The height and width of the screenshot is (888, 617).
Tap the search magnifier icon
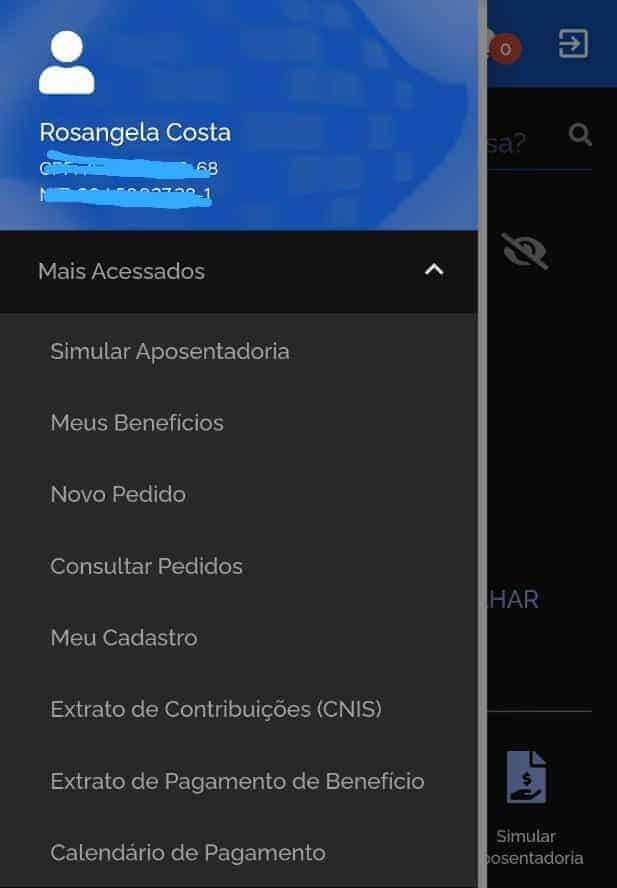click(580, 134)
